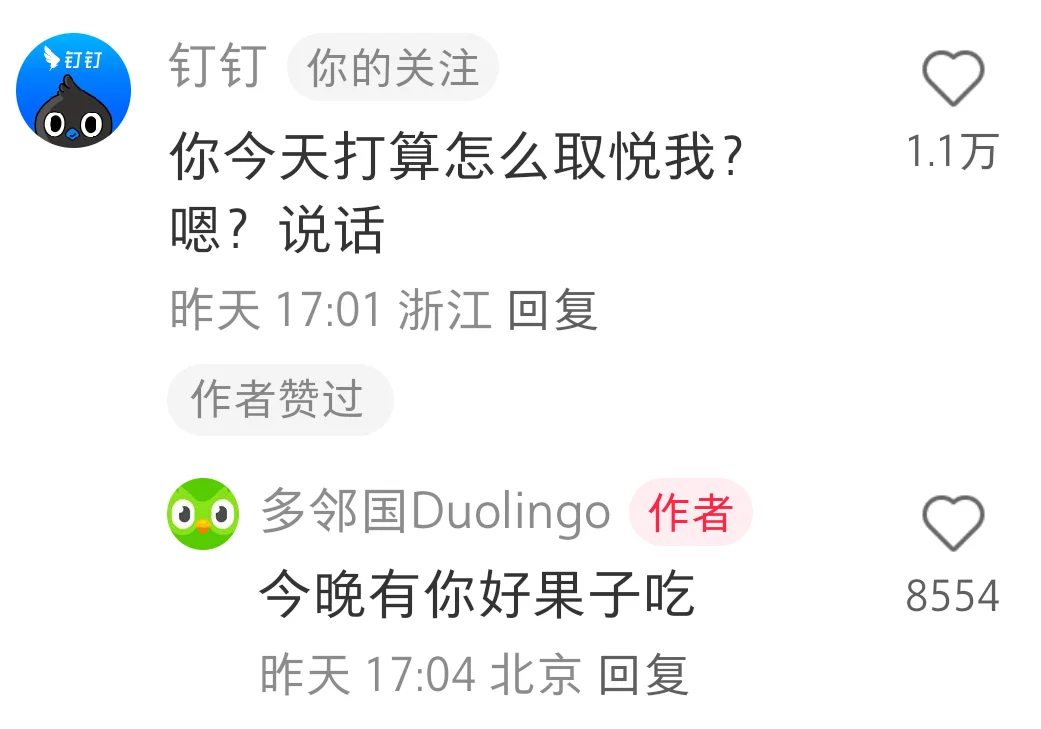
Task: Like the 多邻国Duolingo reply
Action: 952,524
